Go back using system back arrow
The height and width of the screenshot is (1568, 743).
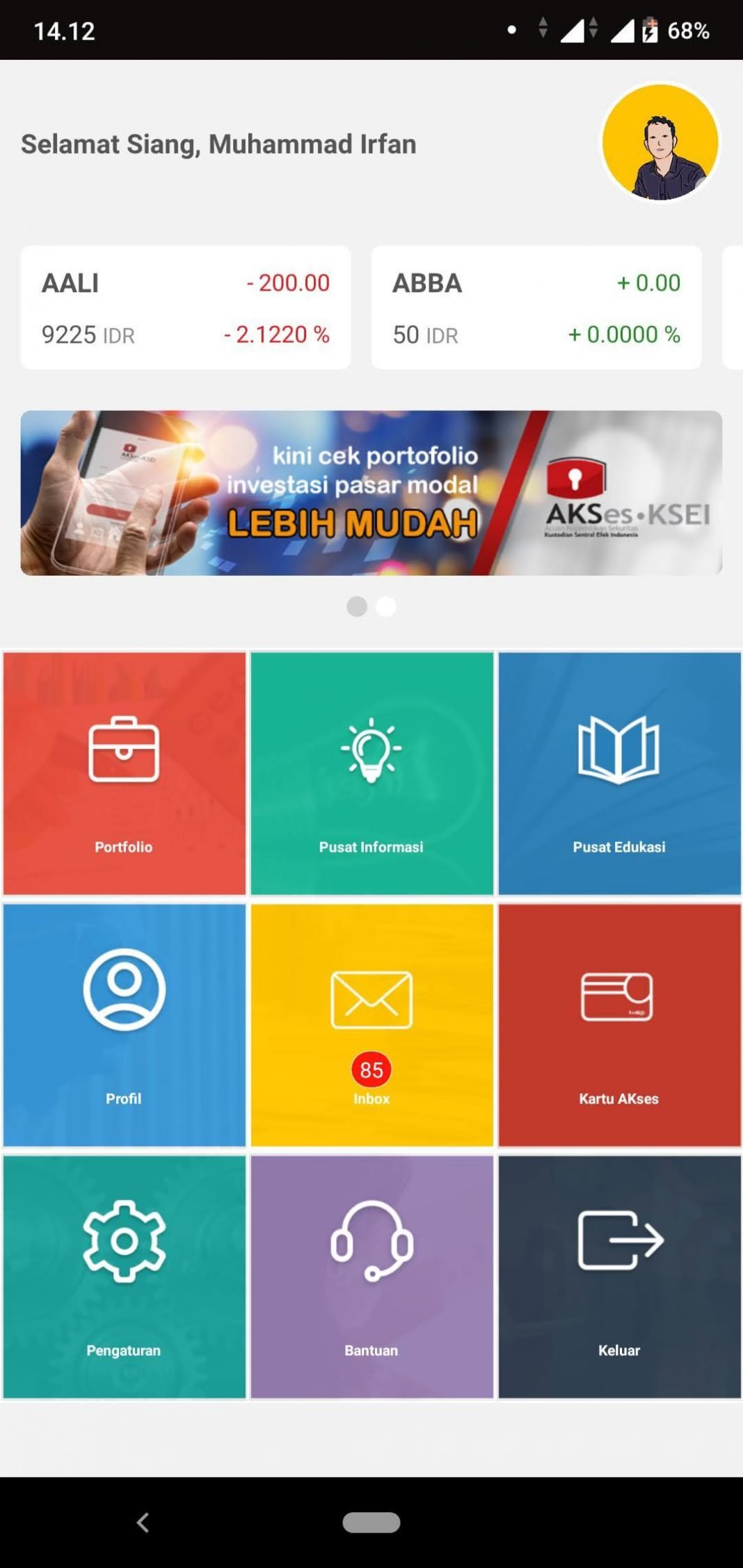143,1522
